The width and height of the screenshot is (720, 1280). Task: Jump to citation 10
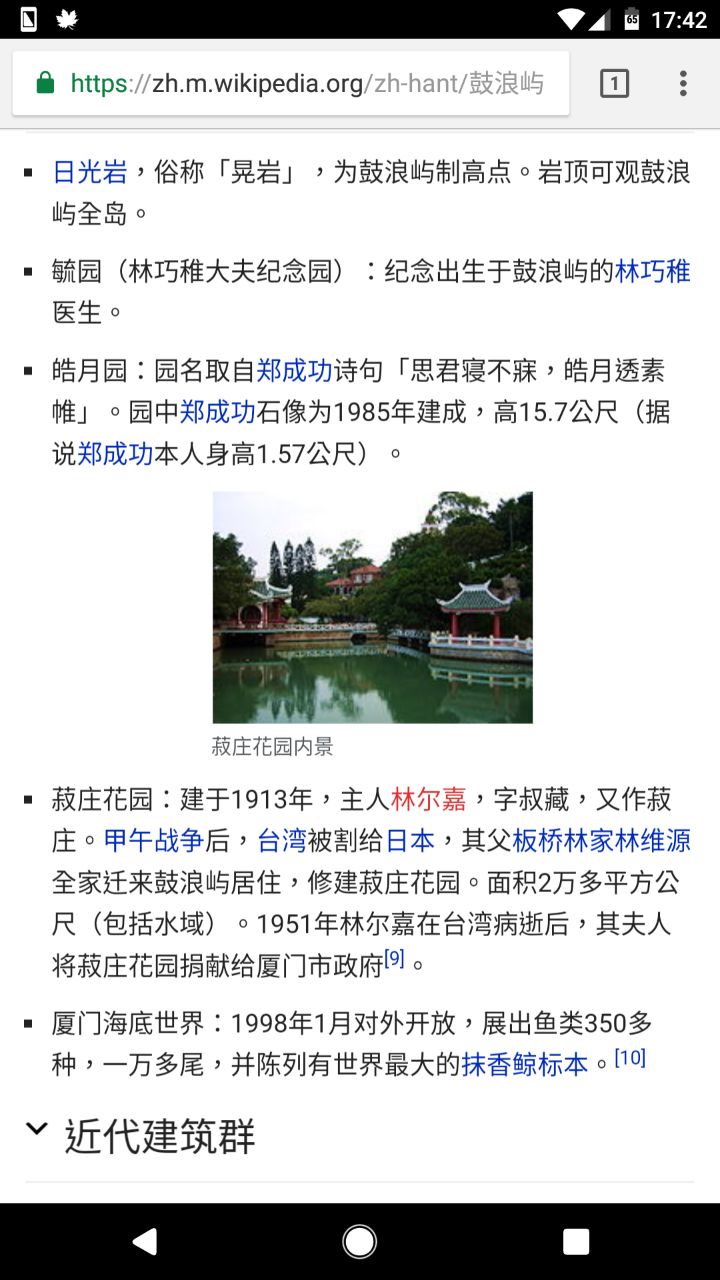tap(630, 1058)
